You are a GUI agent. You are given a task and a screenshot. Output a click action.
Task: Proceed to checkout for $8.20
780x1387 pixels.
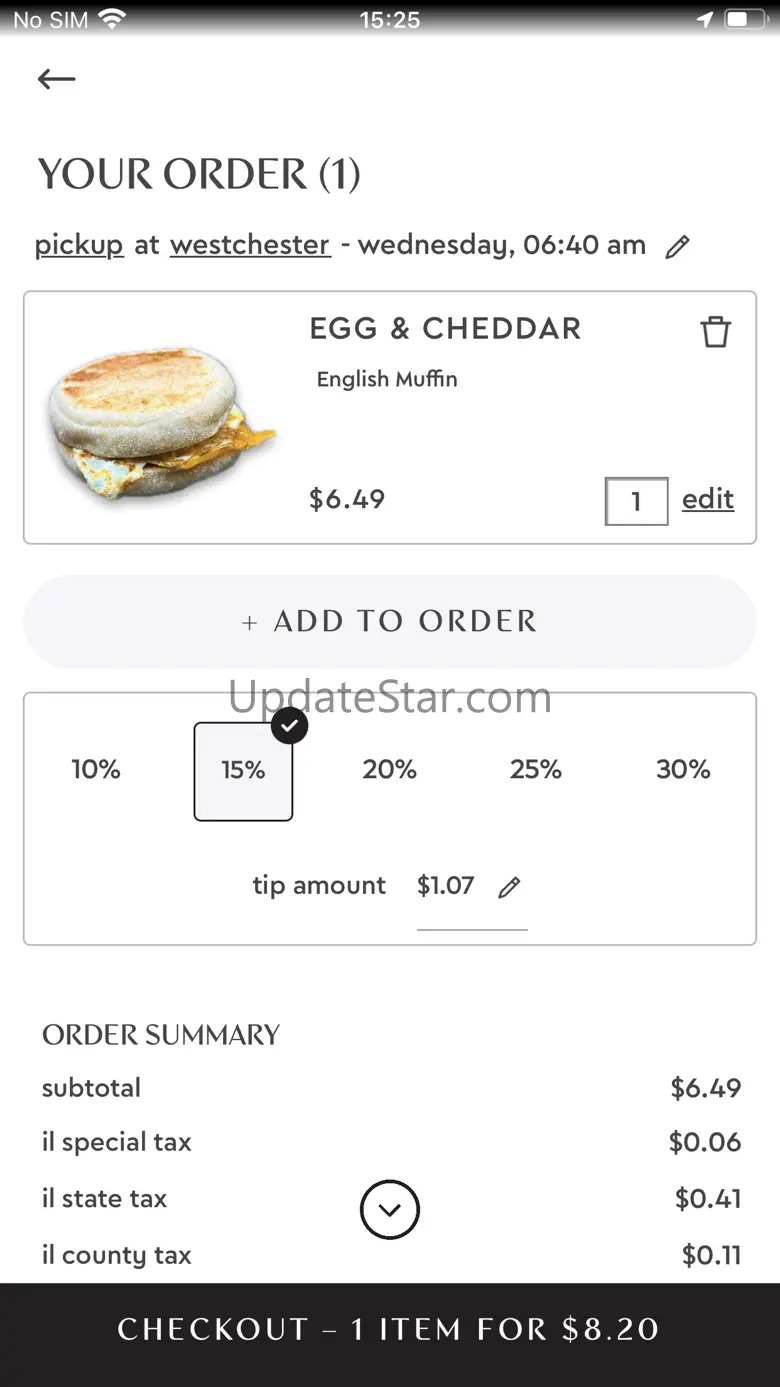(390, 1330)
